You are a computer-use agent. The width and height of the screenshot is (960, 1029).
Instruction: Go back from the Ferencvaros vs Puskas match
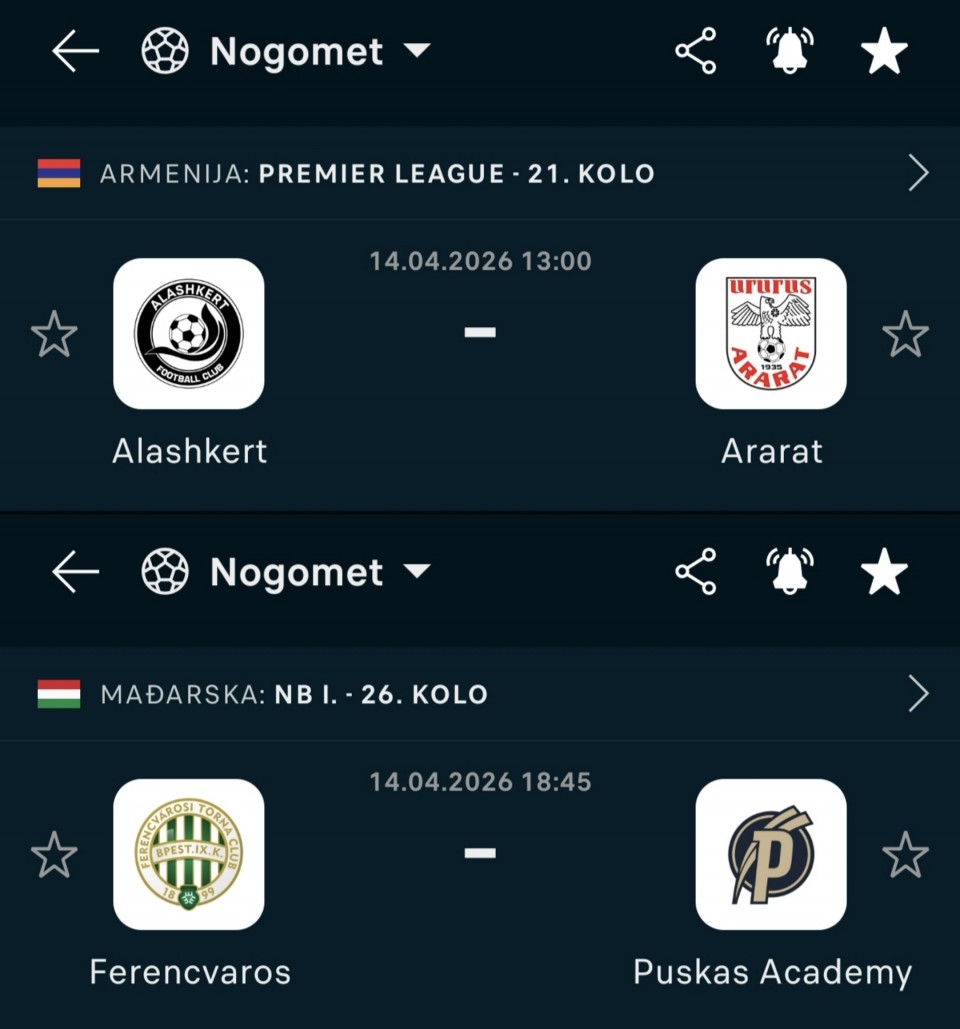pos(76,572)
